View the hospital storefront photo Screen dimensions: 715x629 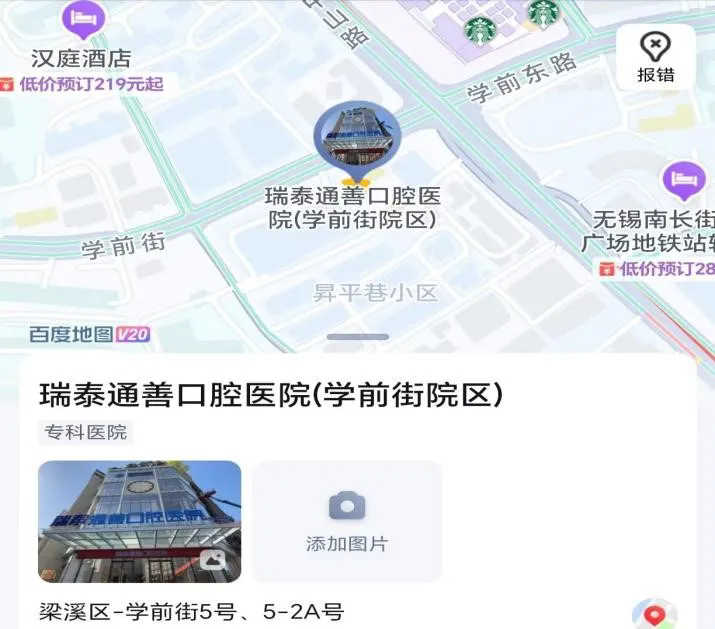(x=139, y=521)
